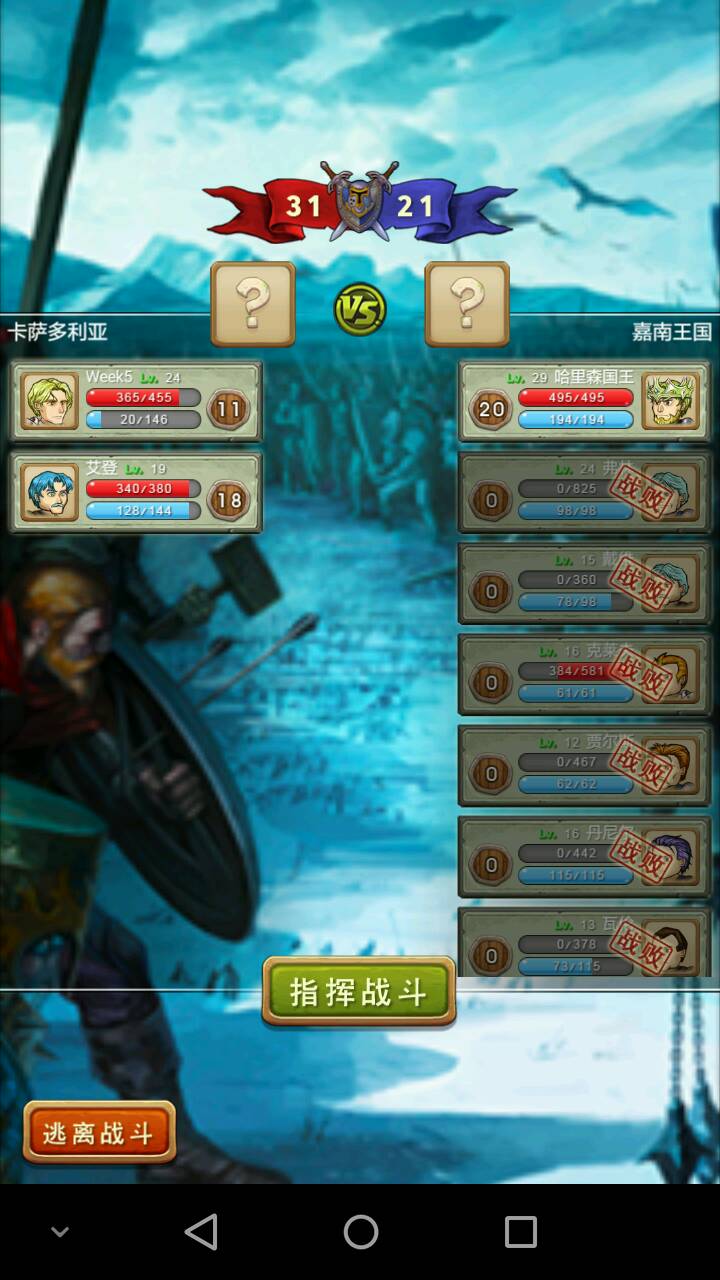Tap 逃离战斗 to flee the battle
Screen dimensions: 720x1280
99,1133
